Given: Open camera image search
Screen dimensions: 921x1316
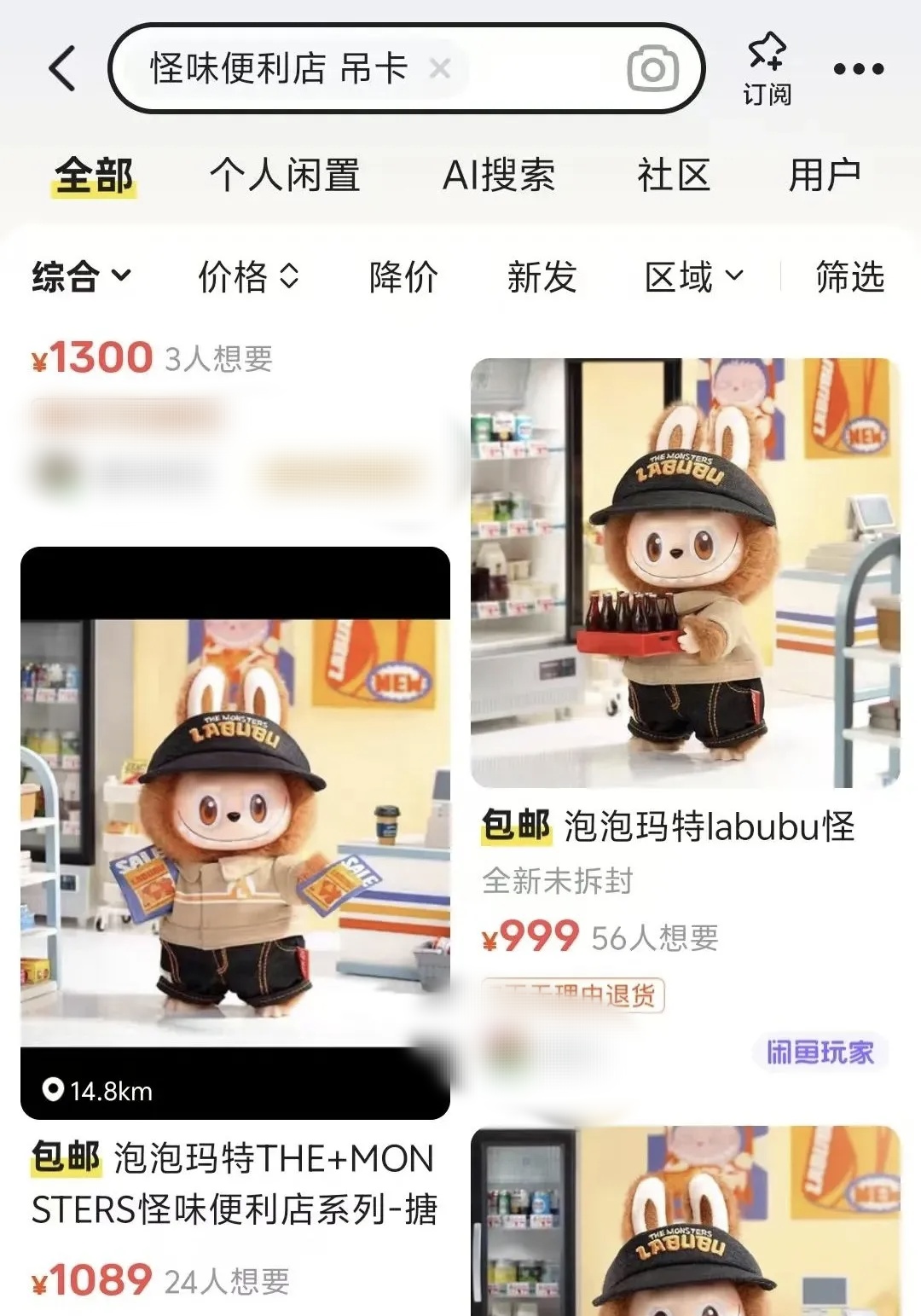Looking at the screenshot, I should pos(652,69).
